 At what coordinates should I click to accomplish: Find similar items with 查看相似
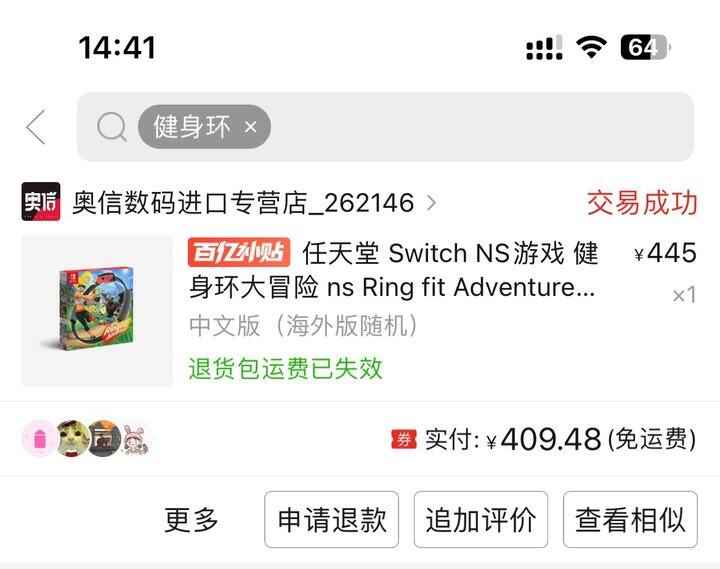coord(630,520)
